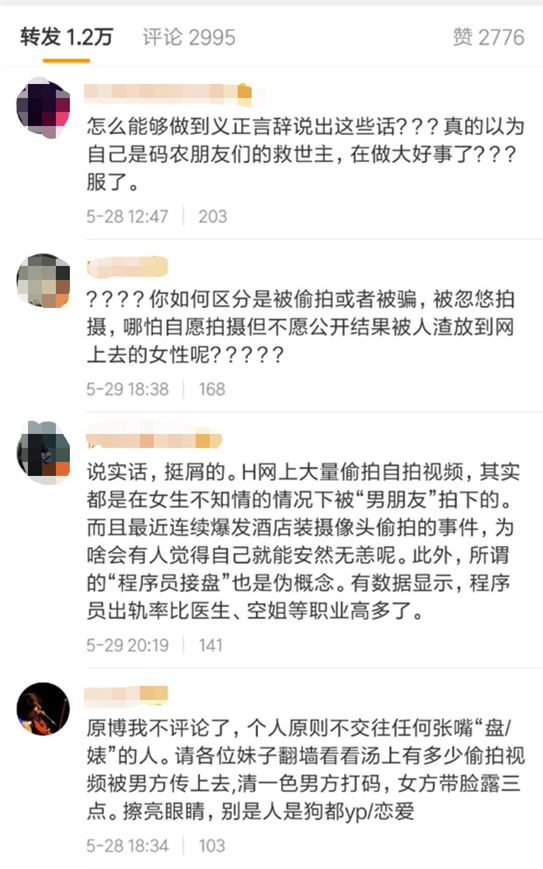
Task: Open the comment asking 你如何区分是被偷拍
Action: pos(301,326)
